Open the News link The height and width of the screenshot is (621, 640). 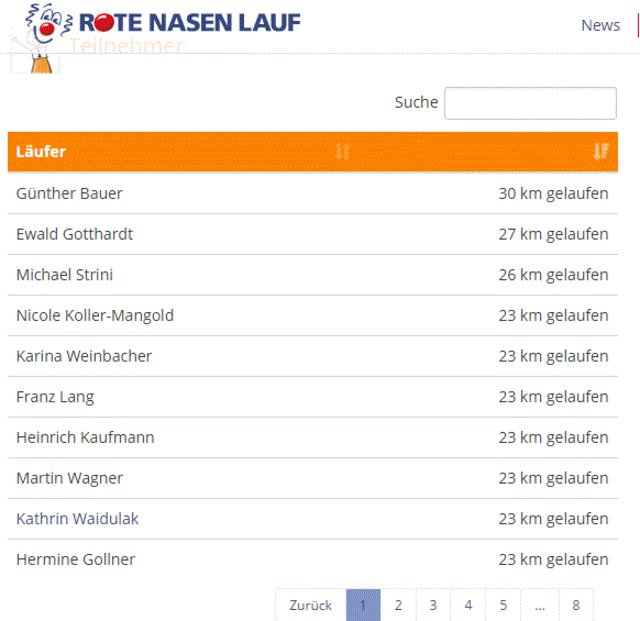point(600,25)
